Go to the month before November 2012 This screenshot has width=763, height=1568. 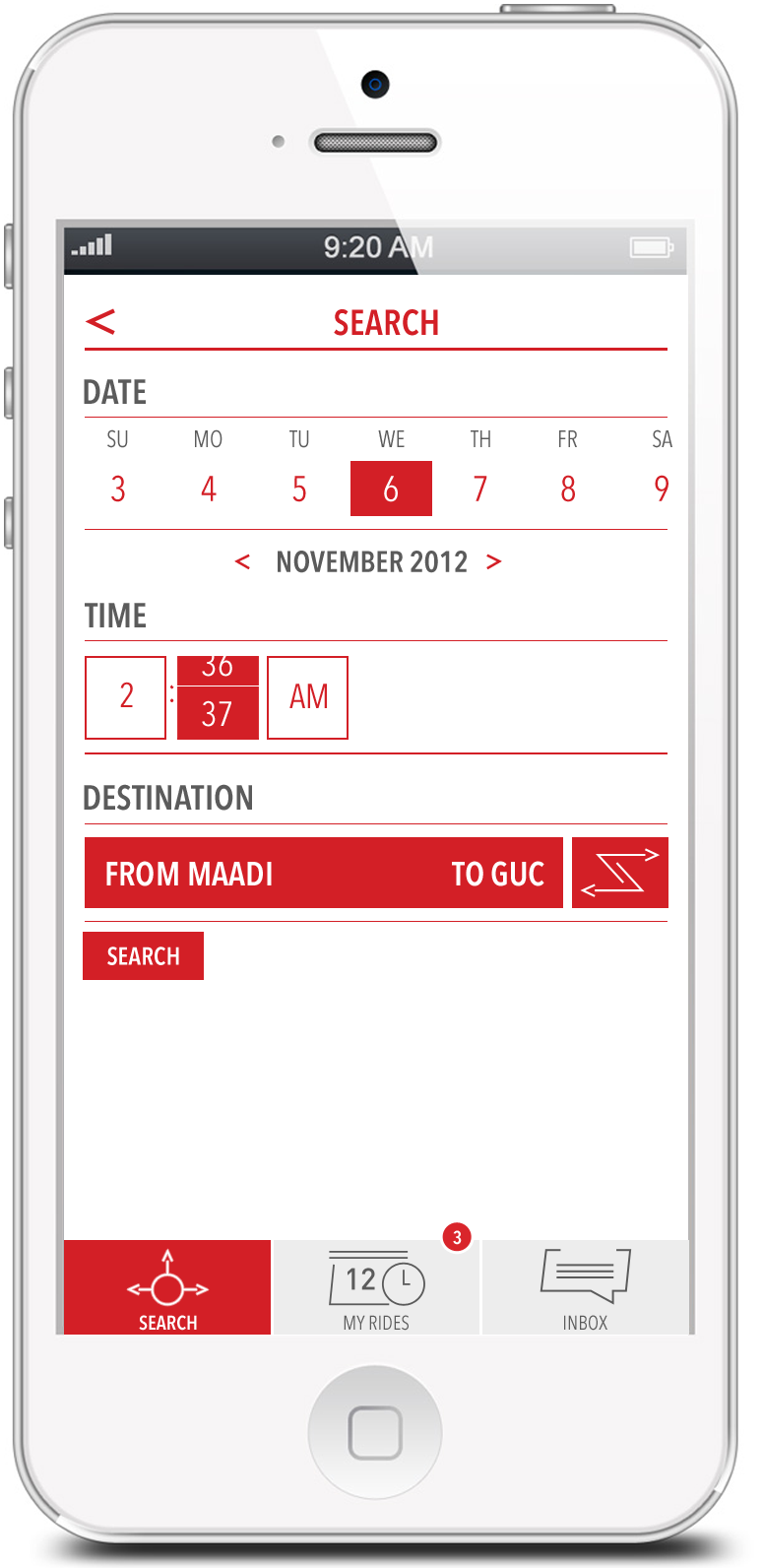tap(242, 561)
